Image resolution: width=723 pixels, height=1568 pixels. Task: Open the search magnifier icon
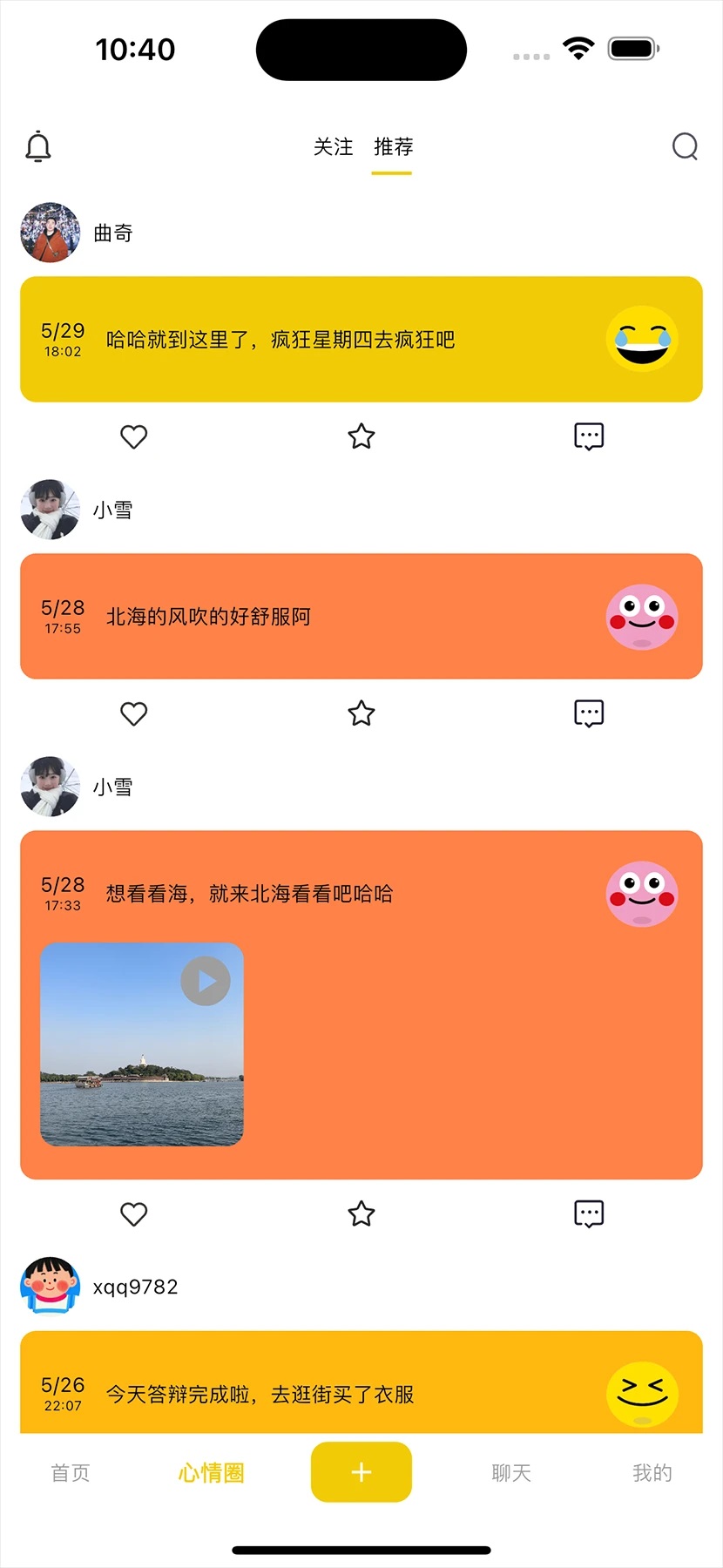(685, 147)
